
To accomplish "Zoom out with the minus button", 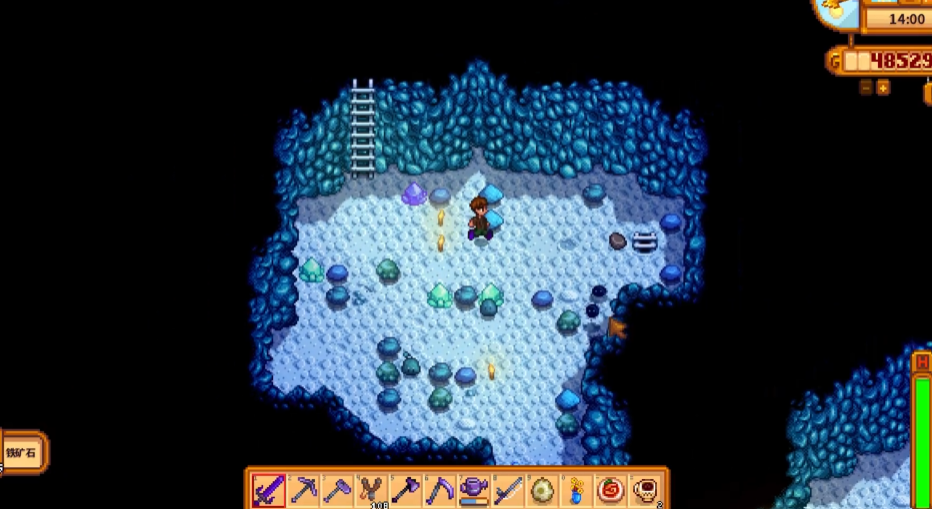I will click(866, 88).
